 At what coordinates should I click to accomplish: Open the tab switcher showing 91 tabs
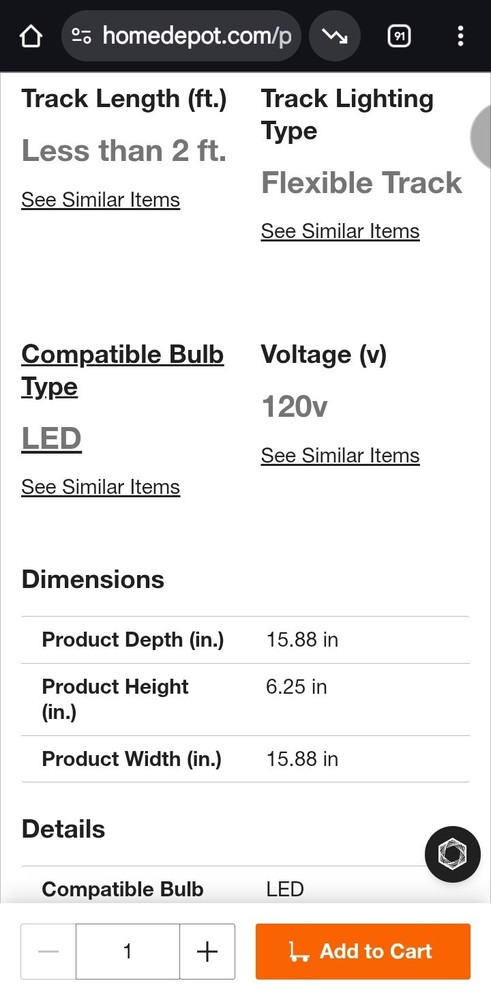coord(399,36)
